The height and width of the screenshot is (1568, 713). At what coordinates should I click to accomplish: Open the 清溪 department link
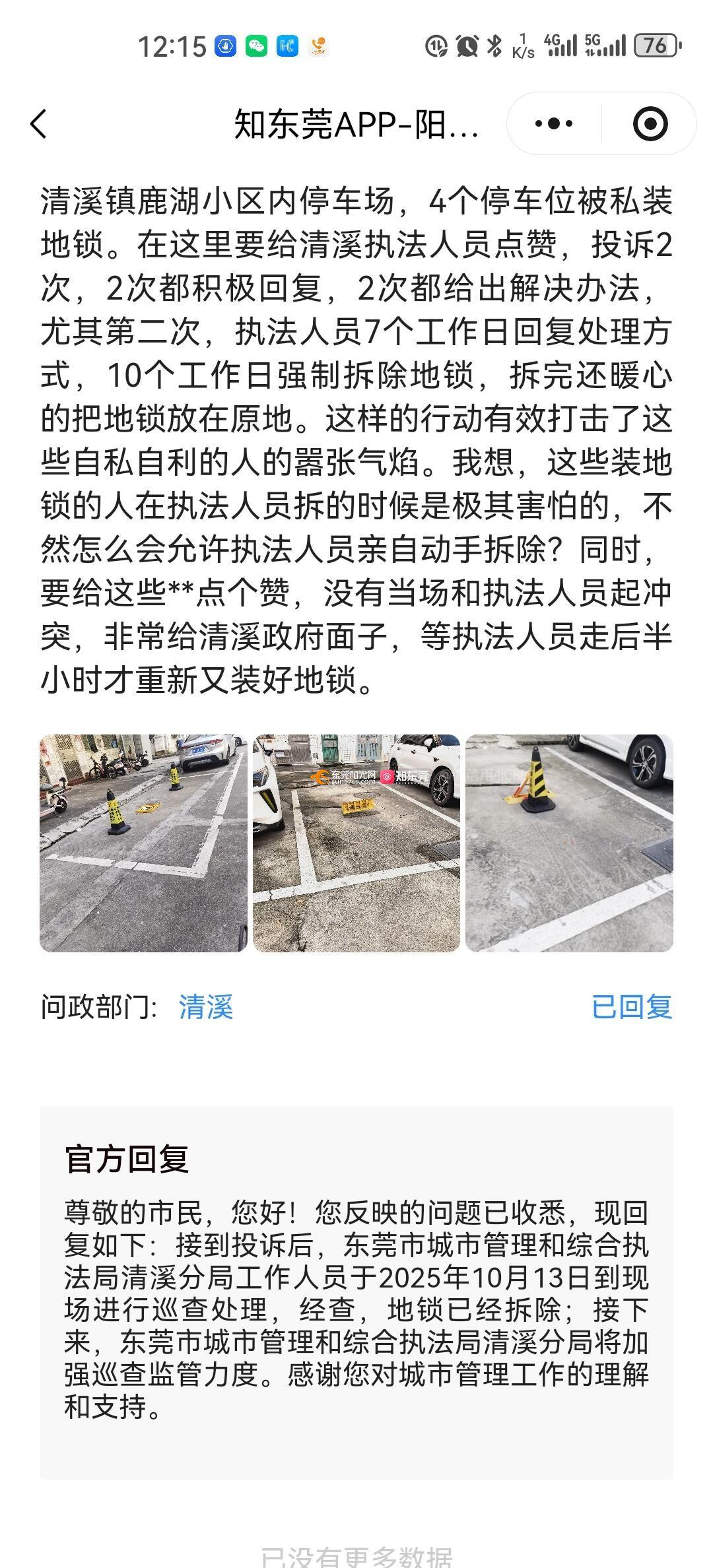point(205,1008)
